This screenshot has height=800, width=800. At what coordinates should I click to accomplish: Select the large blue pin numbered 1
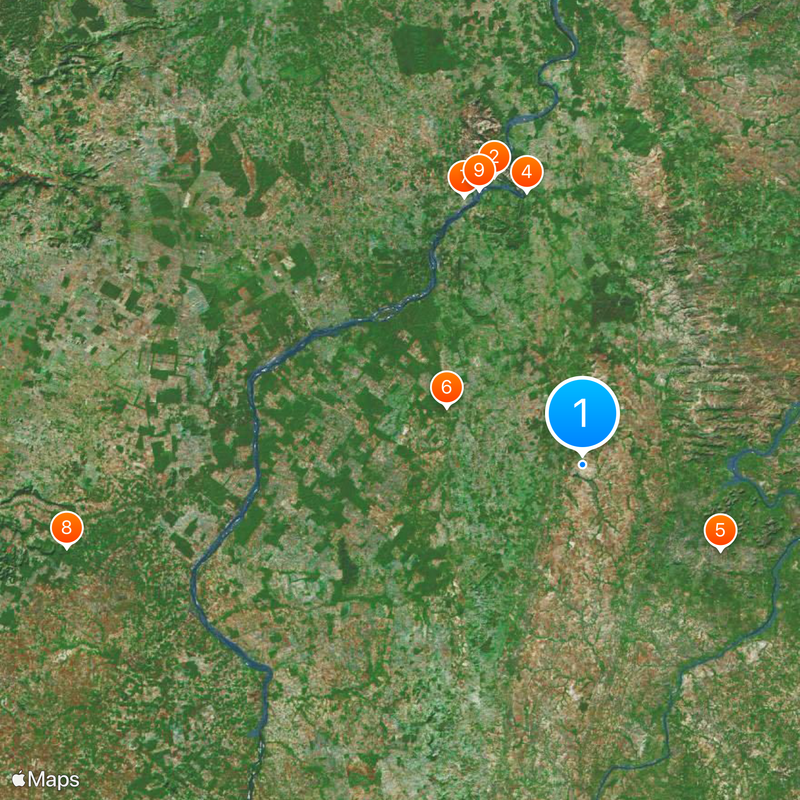coord(582,413)
